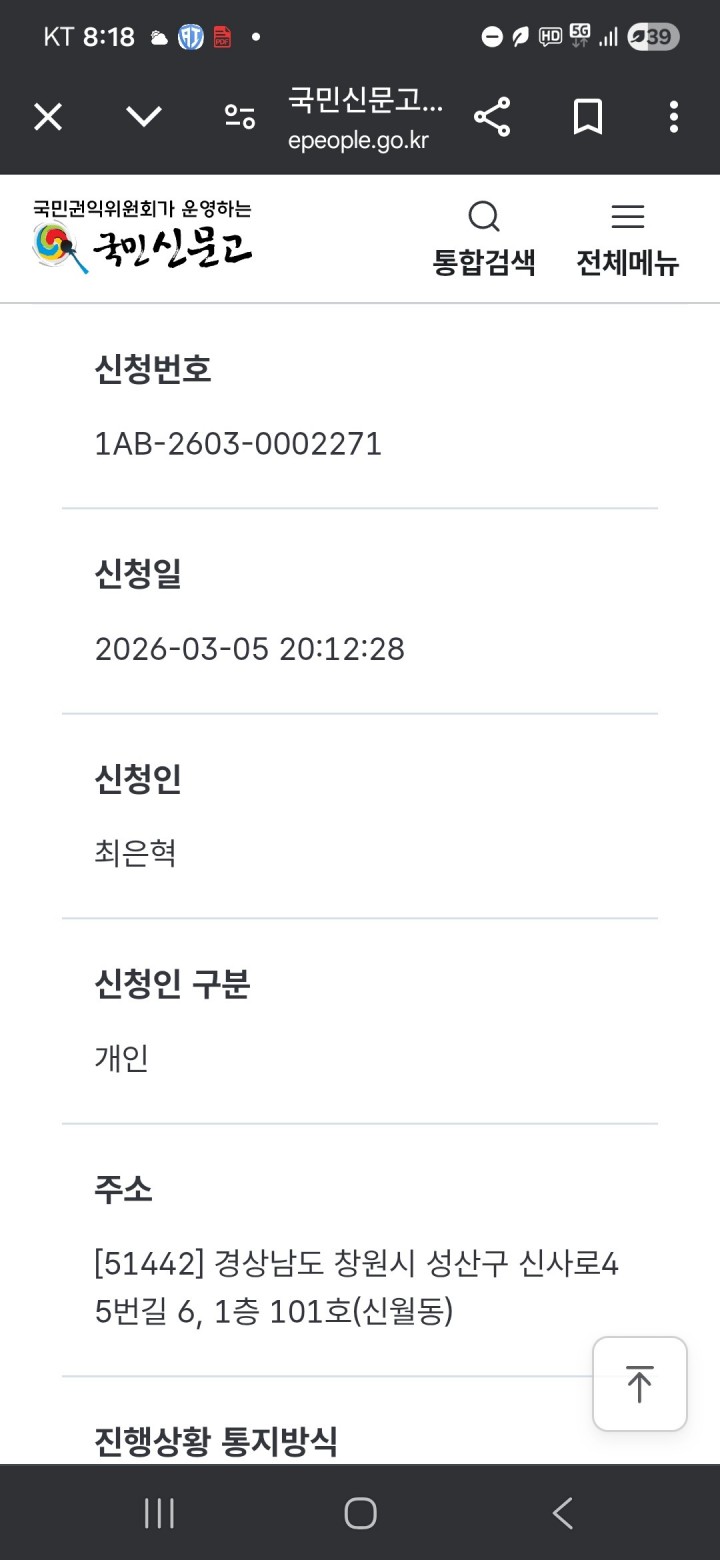Close the in-app browser tab
This screenshot has width=720, height=1560.
tap(48, 117)
